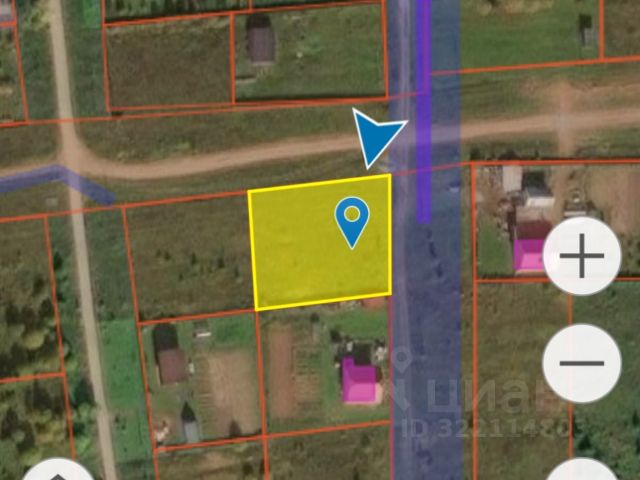Zoom out of the map
Screen dimensions: 640x480
point(582,363)
